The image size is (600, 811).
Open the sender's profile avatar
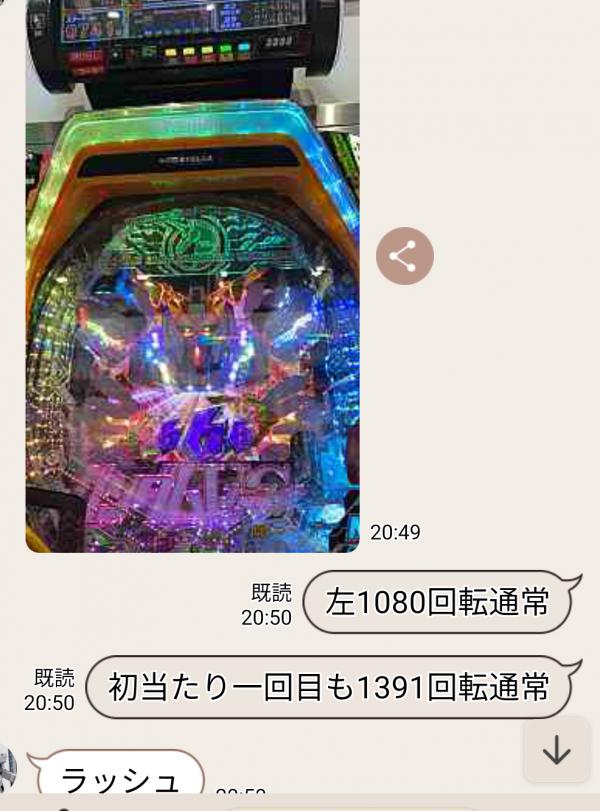(8, 768)
